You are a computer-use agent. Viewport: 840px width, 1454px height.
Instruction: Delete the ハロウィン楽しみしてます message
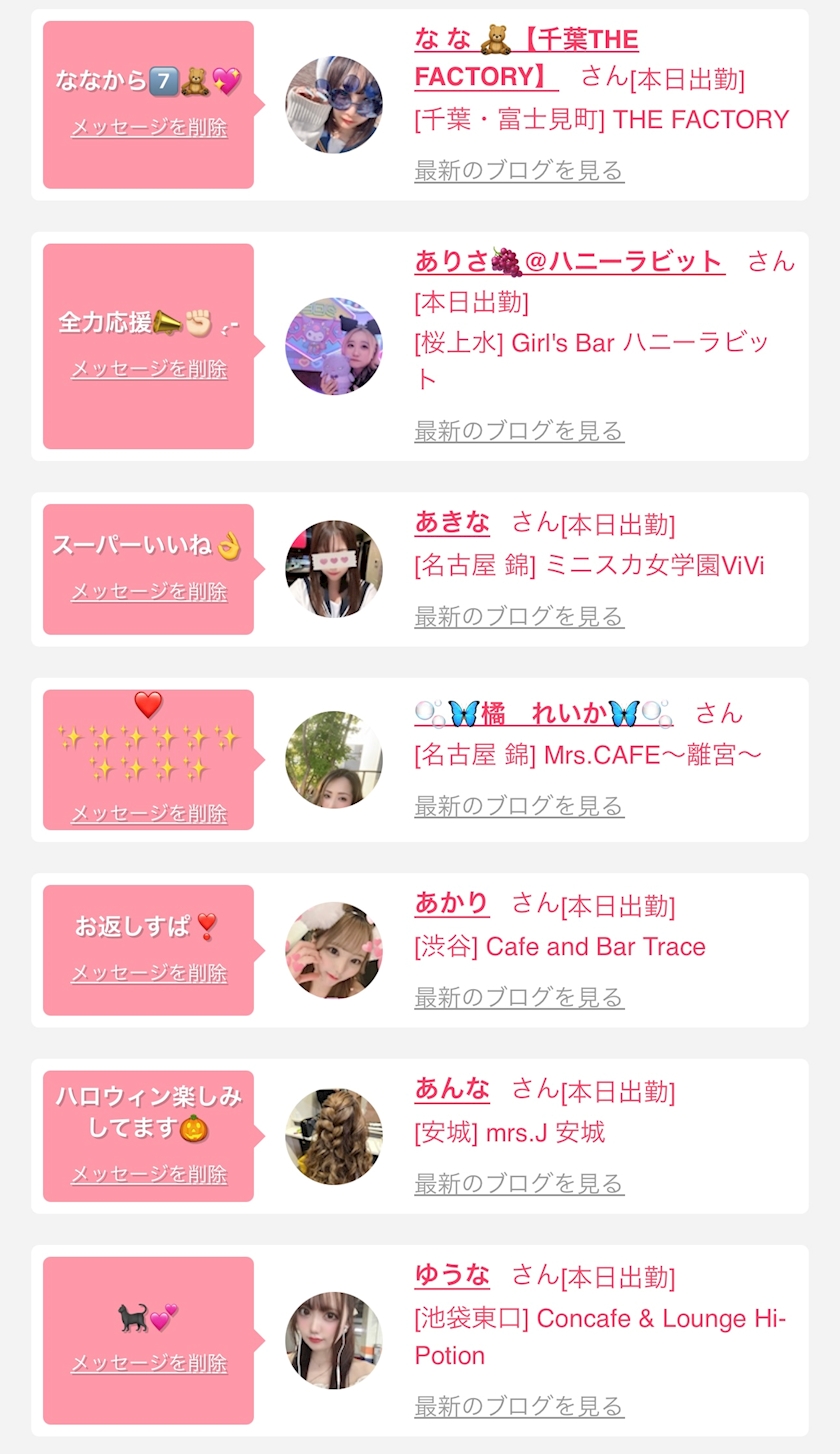click(149, 1174)
